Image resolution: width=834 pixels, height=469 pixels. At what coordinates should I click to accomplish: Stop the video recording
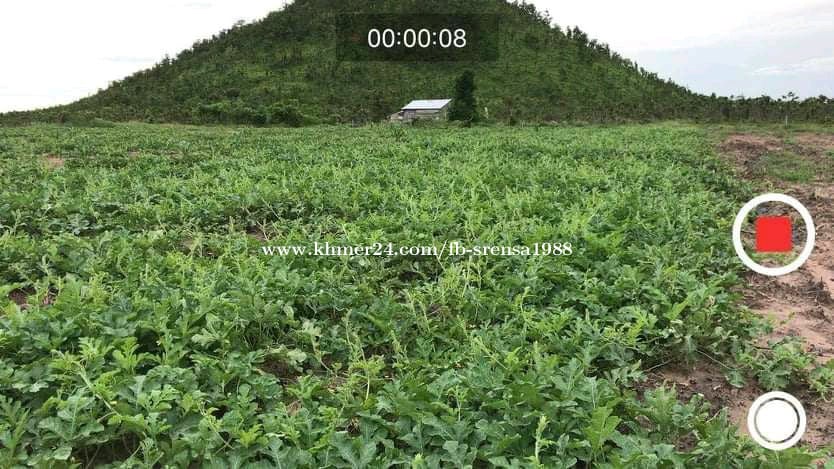pos(773,234)
